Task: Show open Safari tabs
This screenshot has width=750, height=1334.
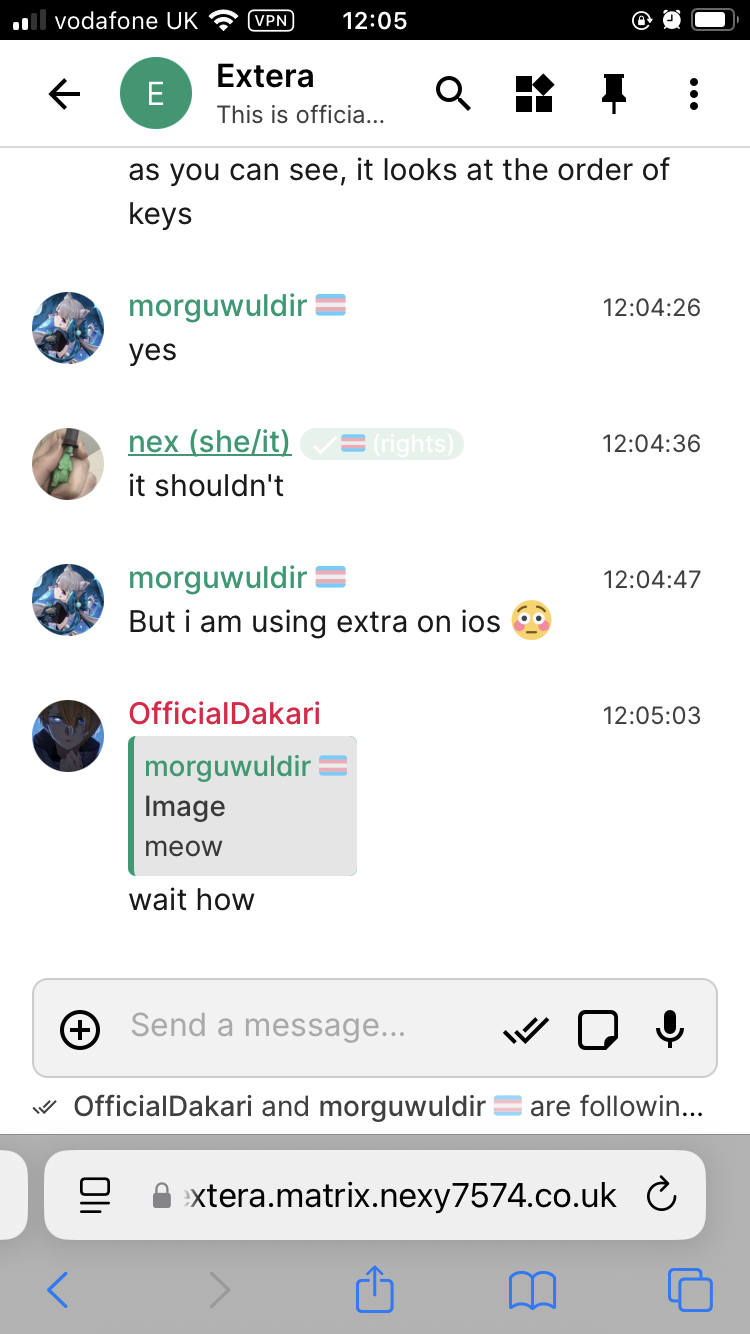Action: pos(689,1289)
